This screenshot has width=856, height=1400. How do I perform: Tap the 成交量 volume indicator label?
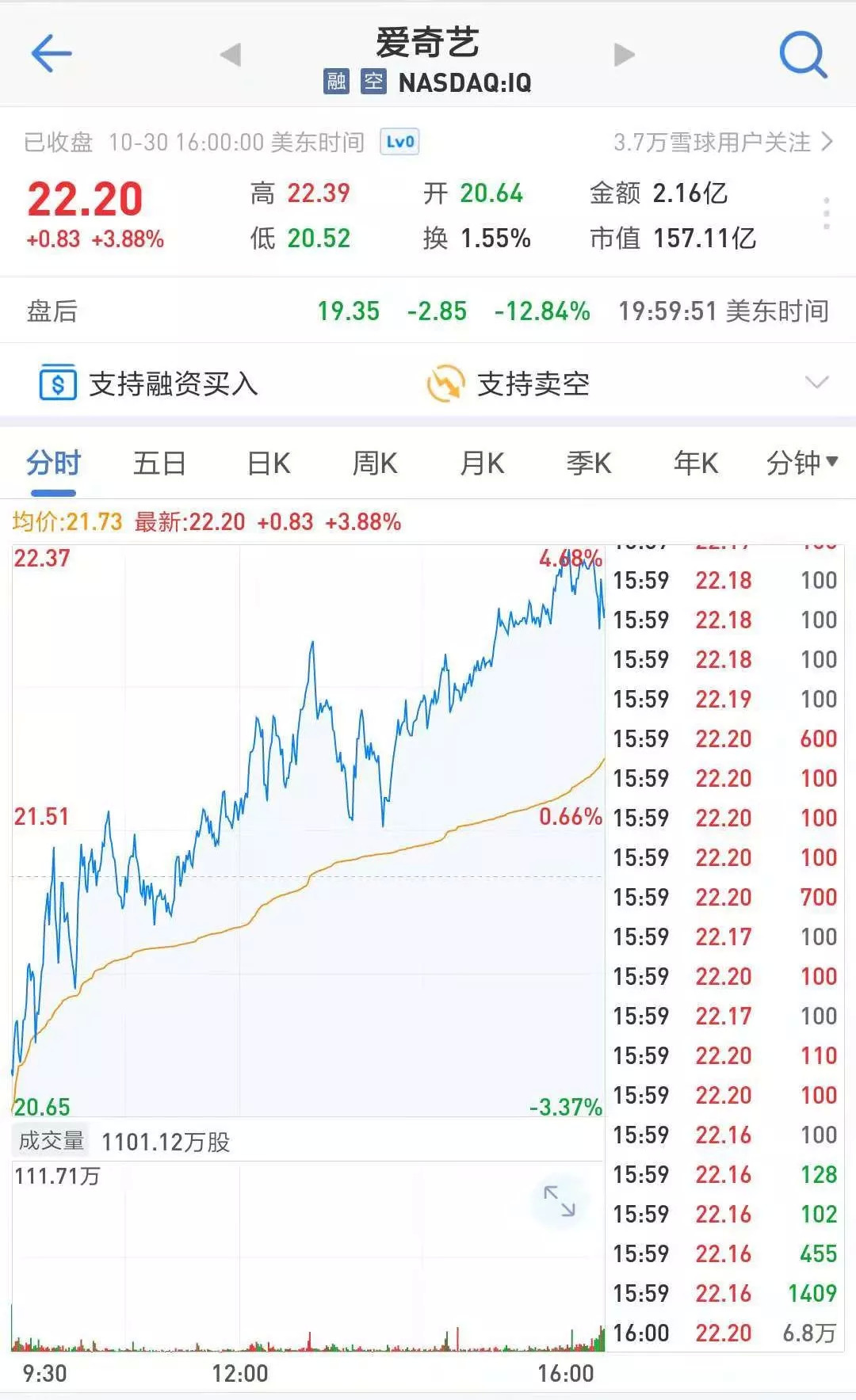point(51,1141)
